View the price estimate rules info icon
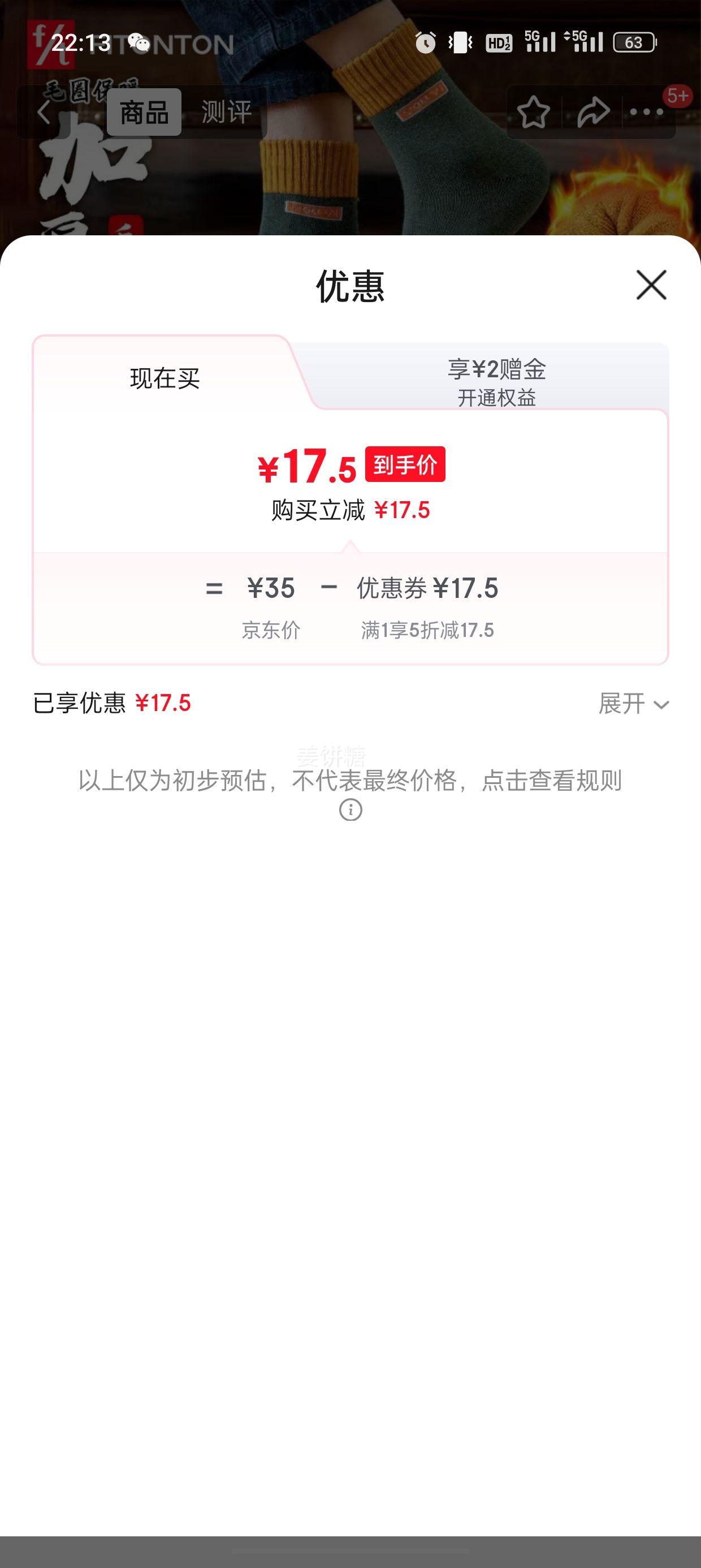 tap(350, 809)
